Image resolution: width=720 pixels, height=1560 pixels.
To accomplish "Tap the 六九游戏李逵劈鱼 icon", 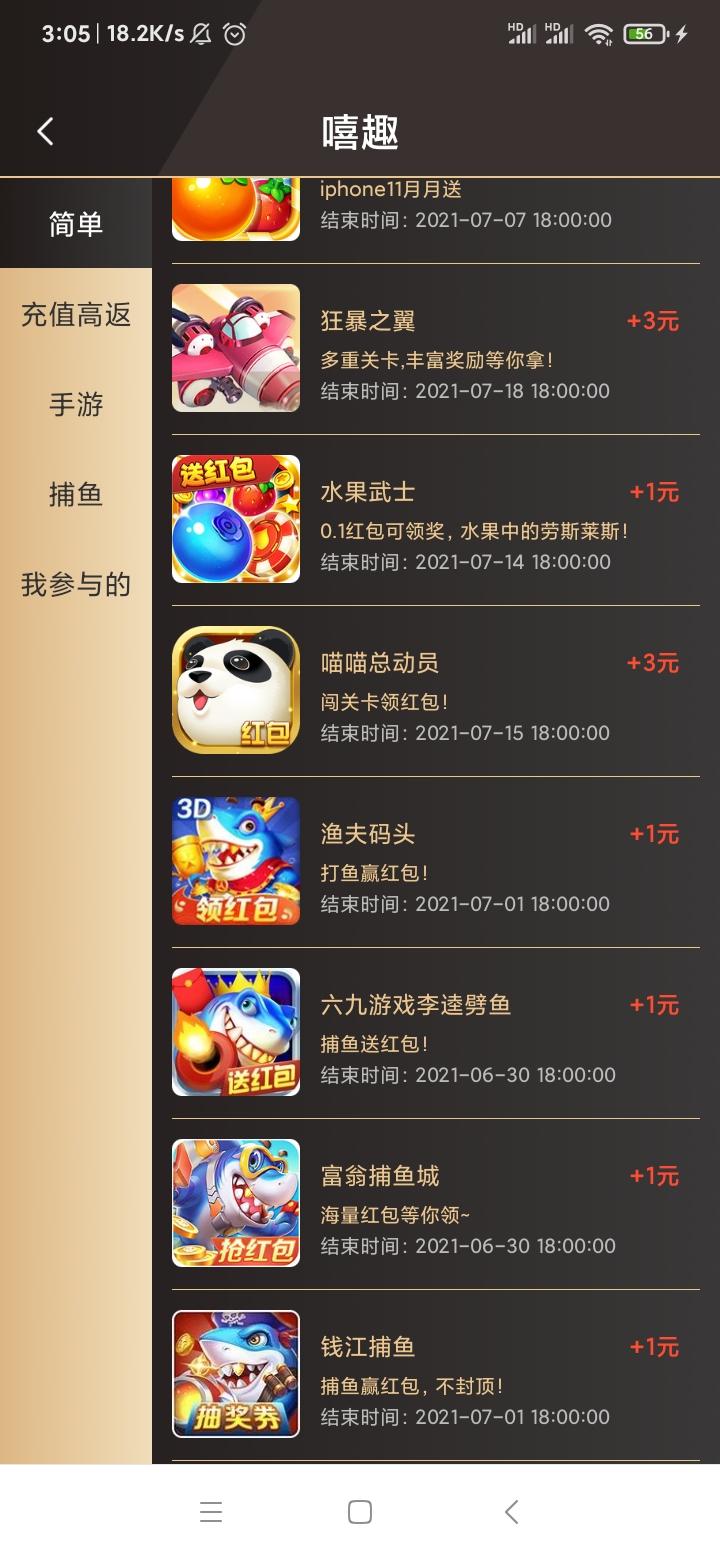I will 236,1031.
